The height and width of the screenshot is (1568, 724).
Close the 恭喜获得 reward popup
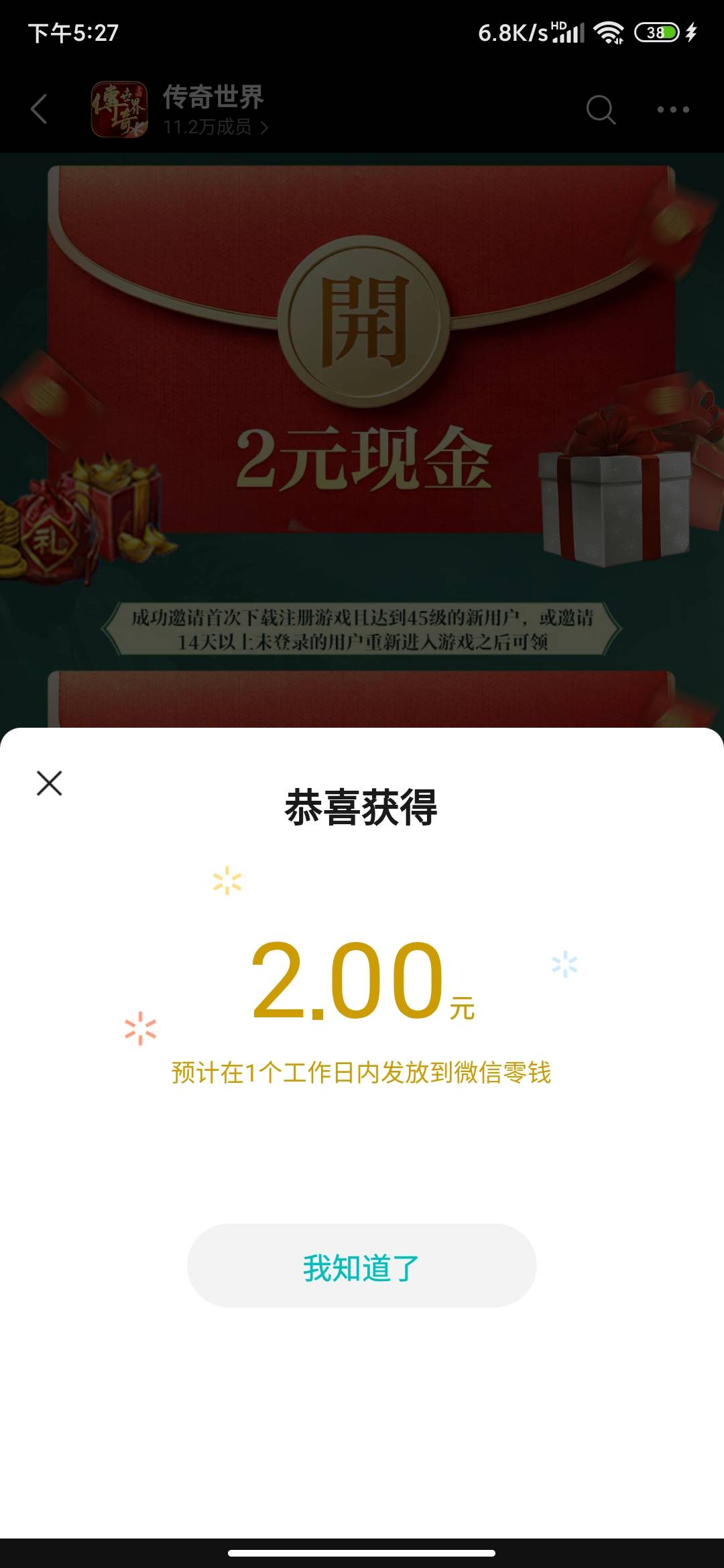49,783
